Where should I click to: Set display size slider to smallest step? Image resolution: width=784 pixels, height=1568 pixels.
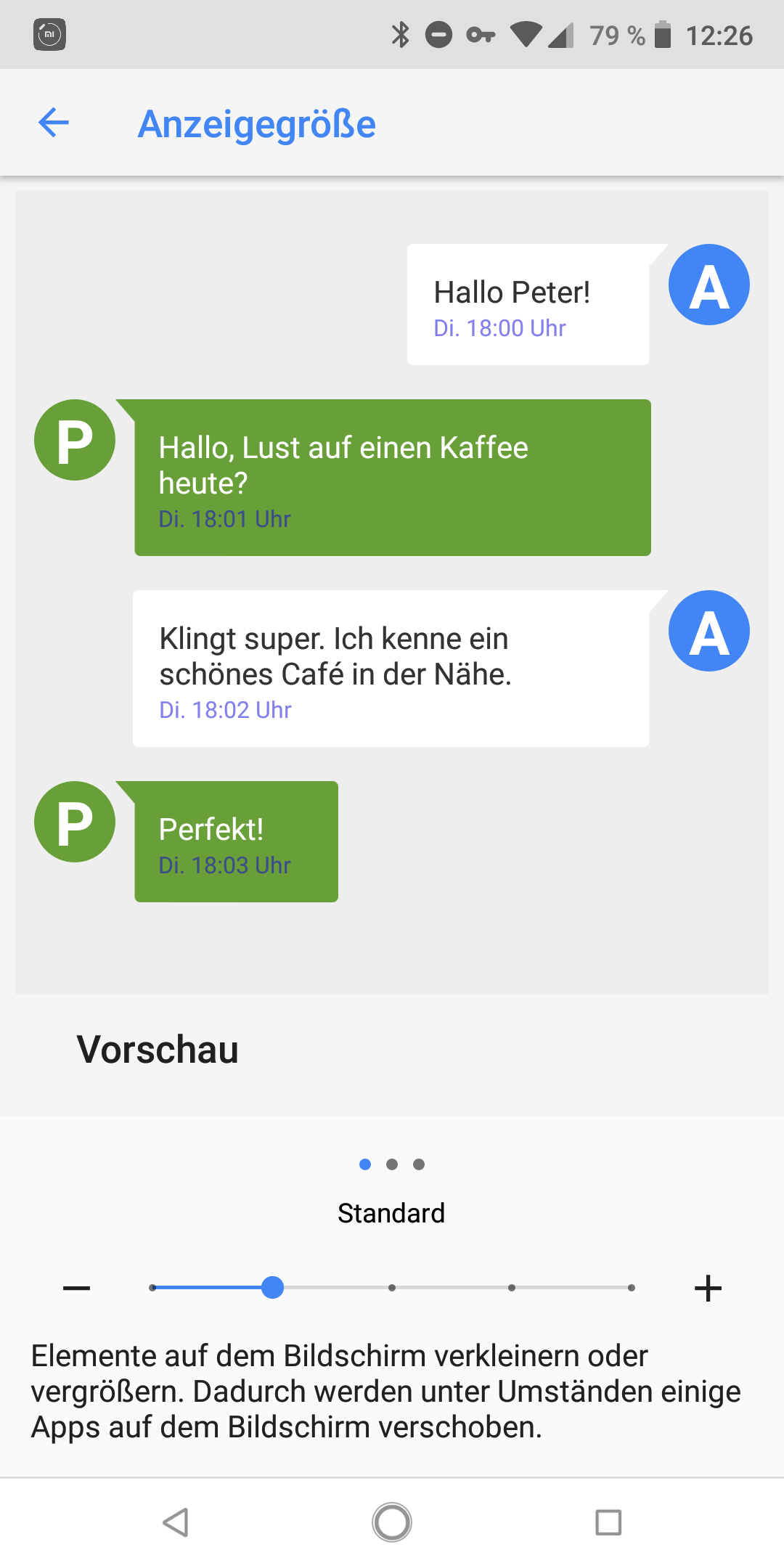(x=152, y=1288)
